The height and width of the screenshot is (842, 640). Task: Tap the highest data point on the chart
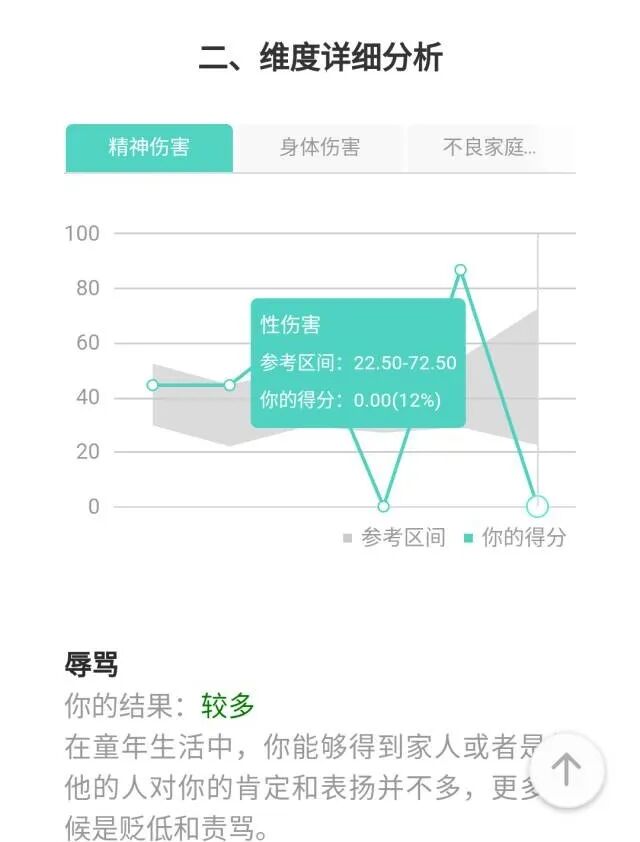(x=460, y=270)
